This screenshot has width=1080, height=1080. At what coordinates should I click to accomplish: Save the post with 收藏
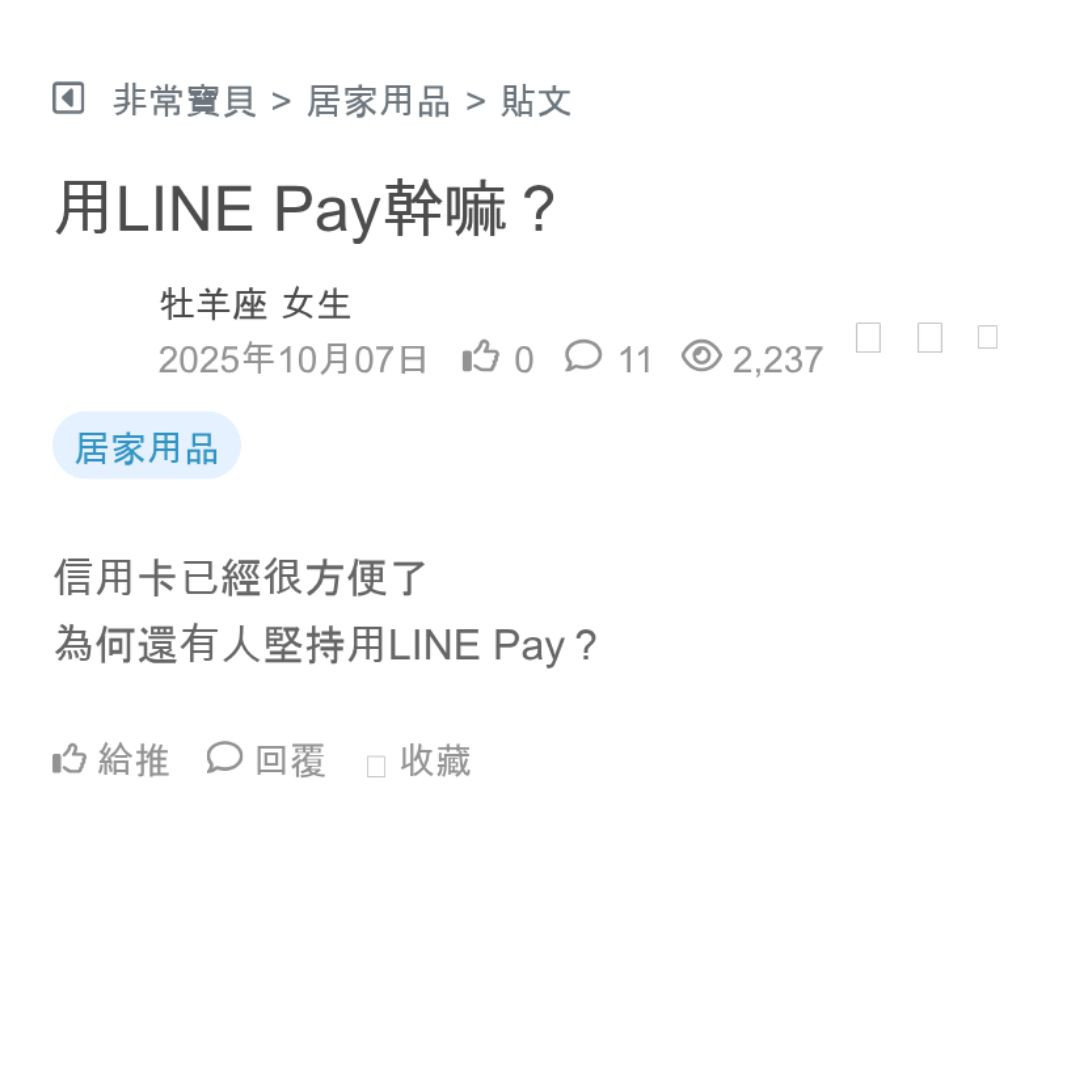tap(420, 762)
